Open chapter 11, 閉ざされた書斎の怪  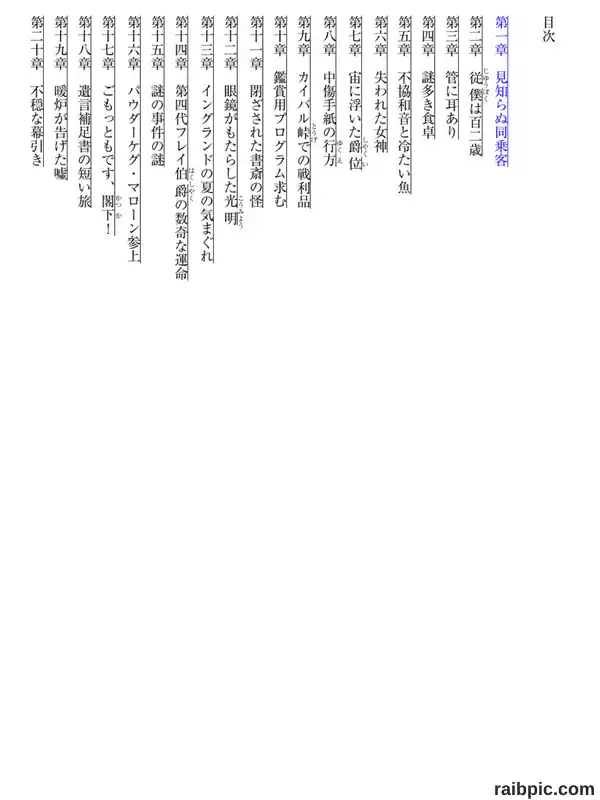coord(257,112)
